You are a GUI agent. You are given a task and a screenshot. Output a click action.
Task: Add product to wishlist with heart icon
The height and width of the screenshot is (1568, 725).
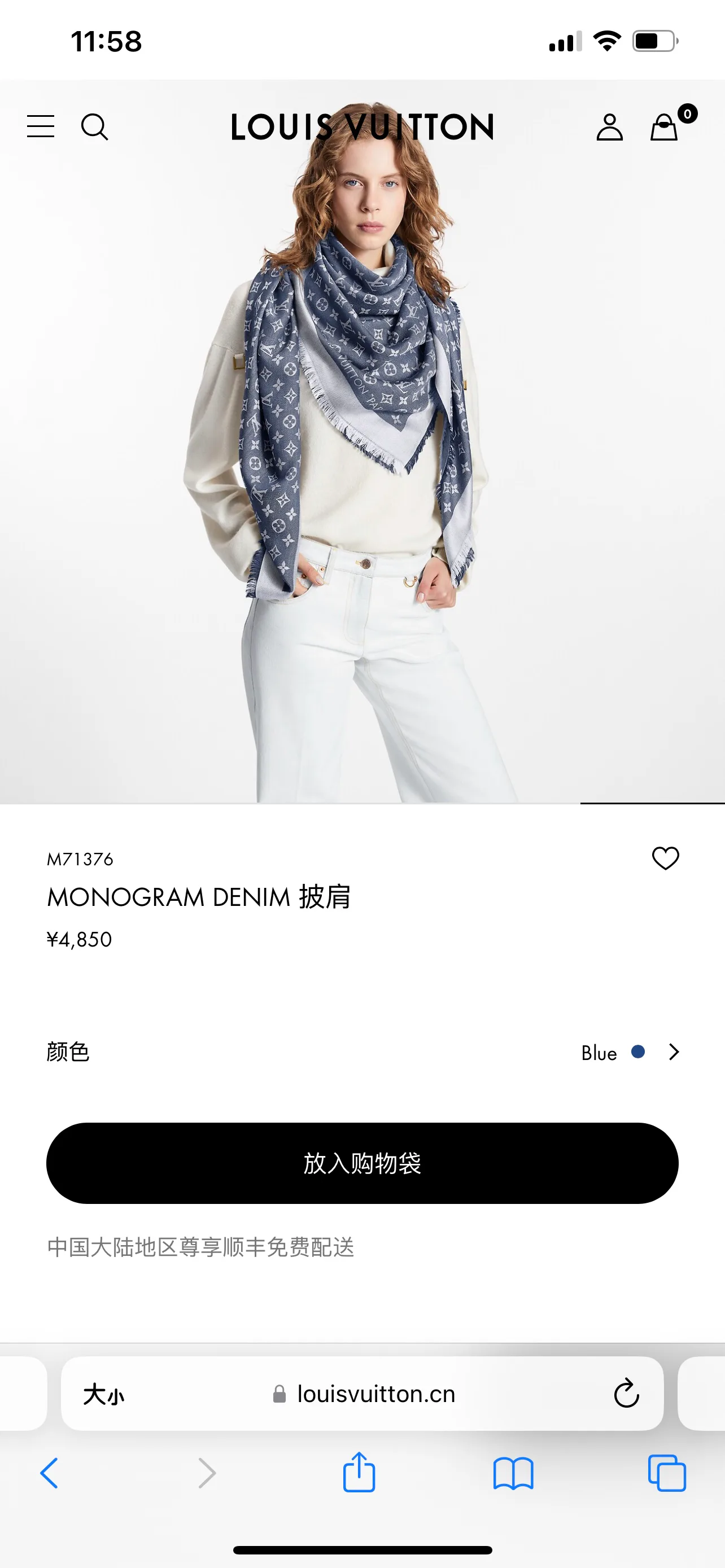[665, 859]
